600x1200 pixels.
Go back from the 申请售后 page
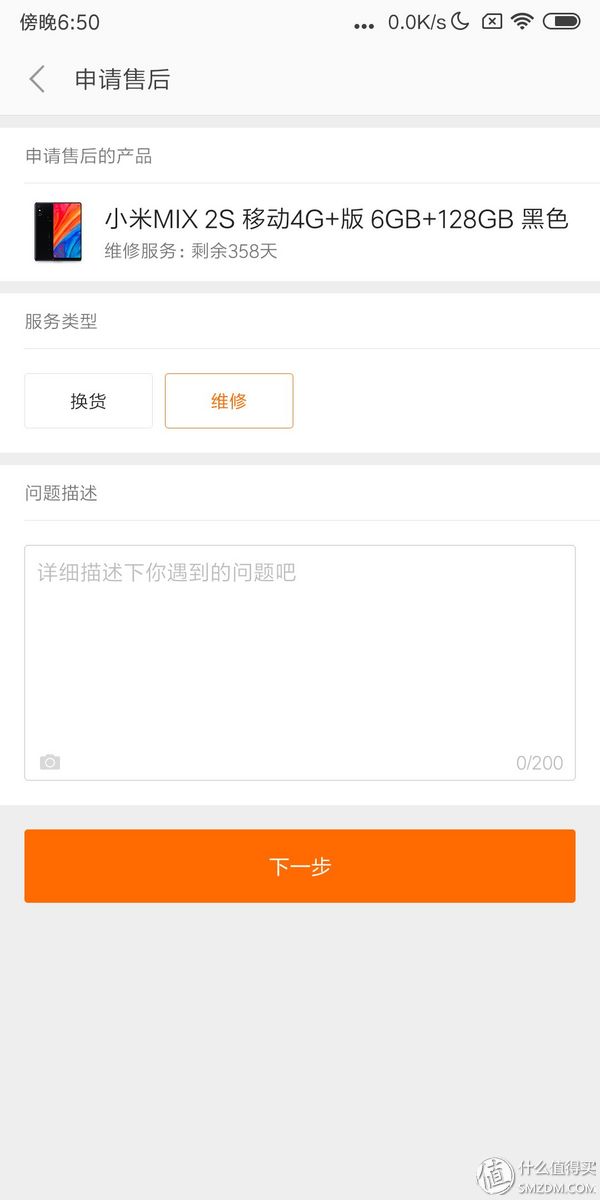click(37, 79)
